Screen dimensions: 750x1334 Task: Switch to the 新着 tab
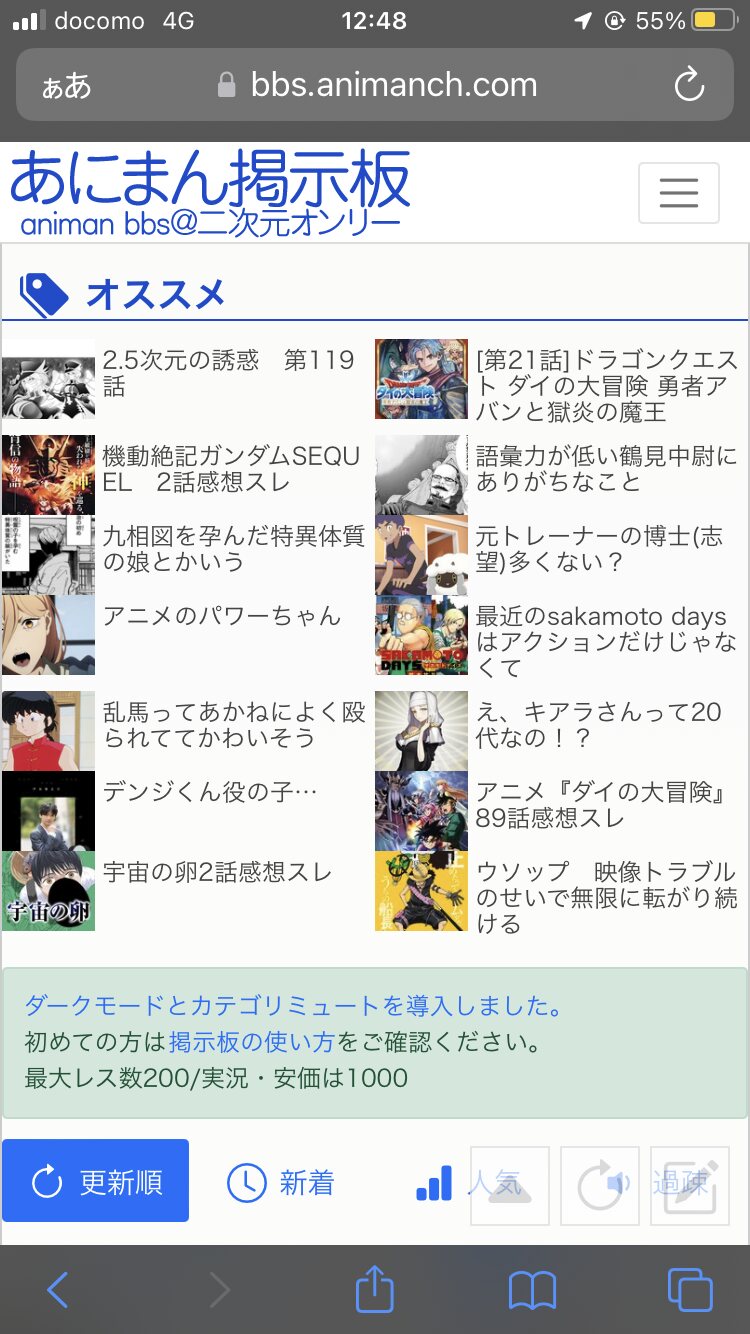pyautogui.click(x=281, y=1183)
